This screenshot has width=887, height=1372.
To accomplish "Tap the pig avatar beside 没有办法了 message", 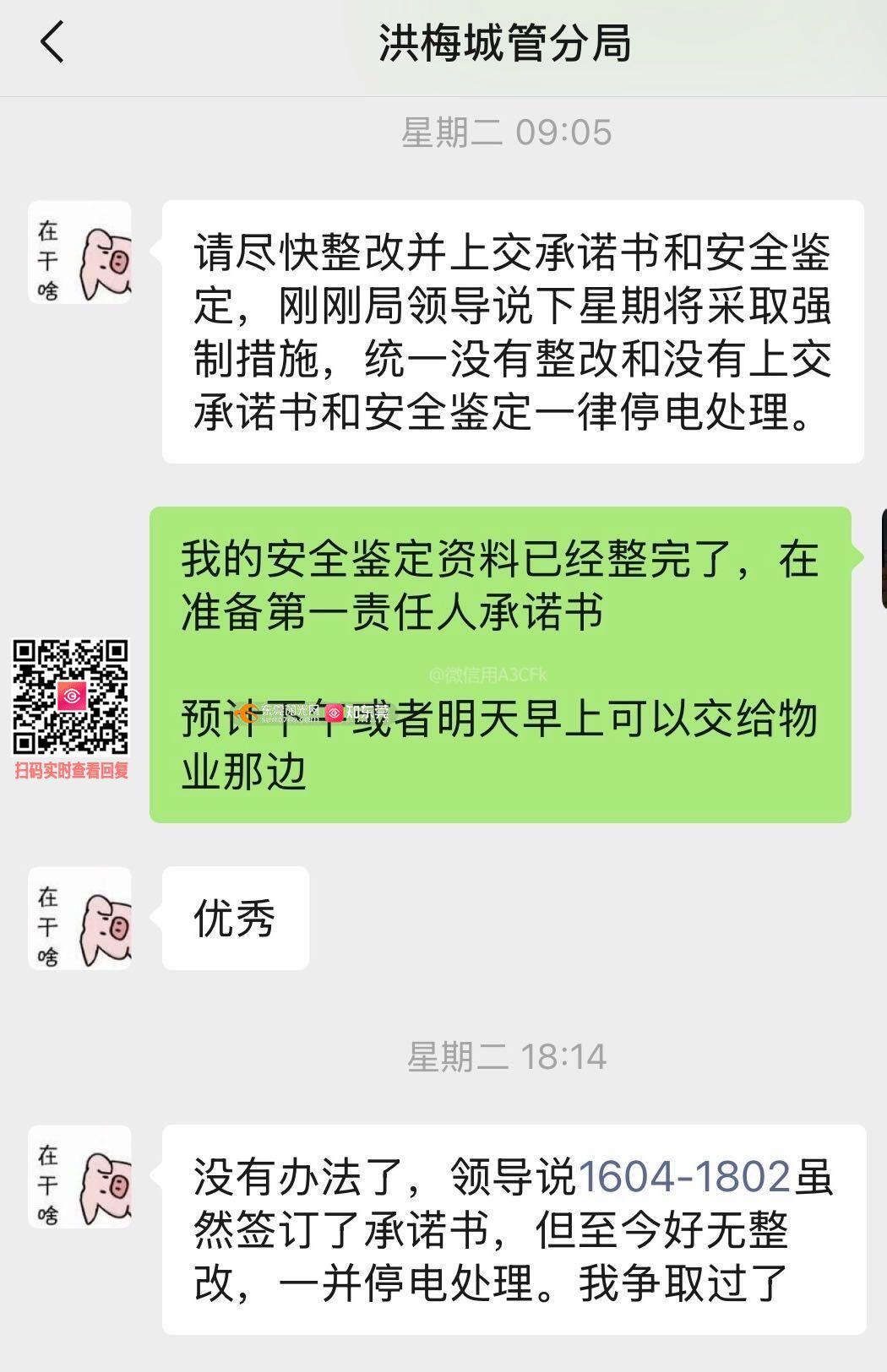I will [80, 1177].
